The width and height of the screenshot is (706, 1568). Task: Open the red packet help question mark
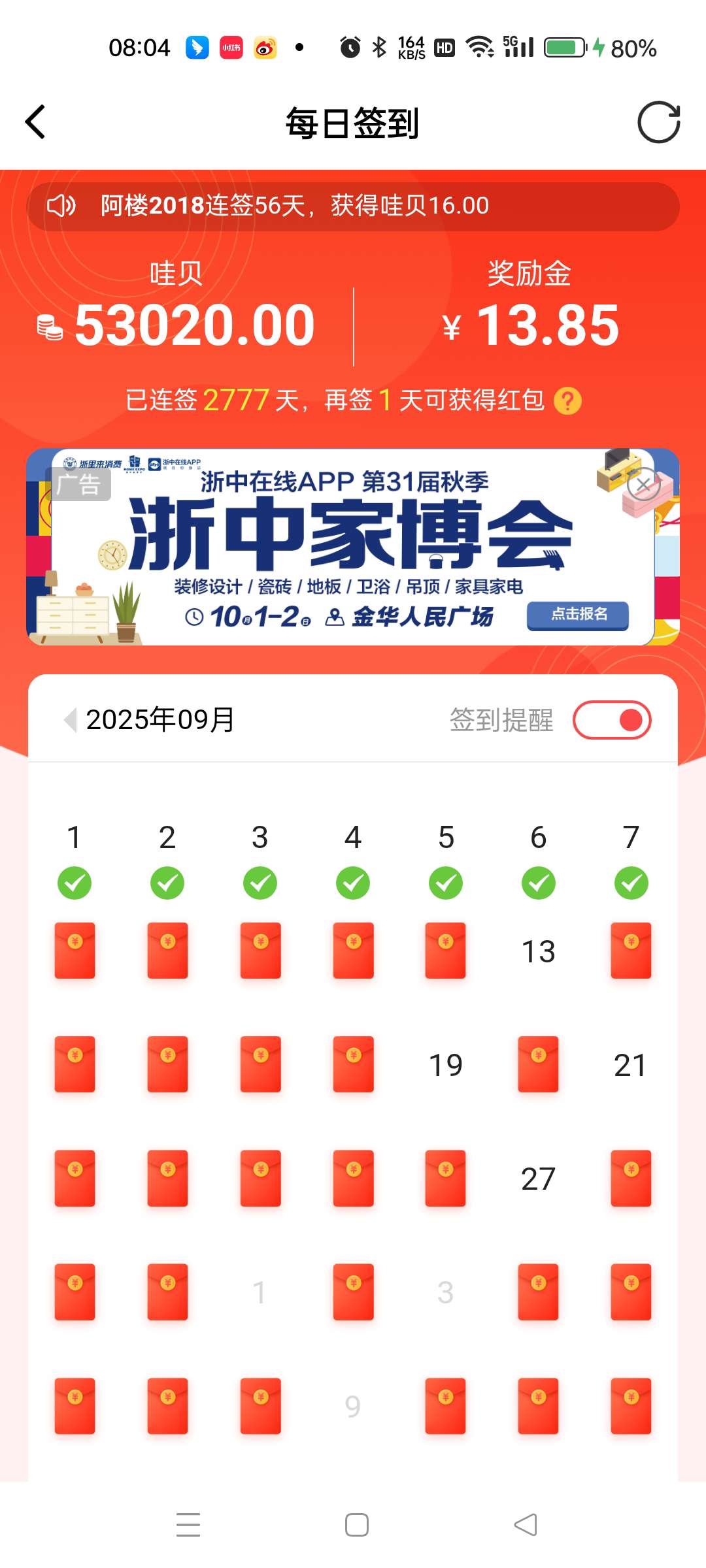click(x=567, y=400)
